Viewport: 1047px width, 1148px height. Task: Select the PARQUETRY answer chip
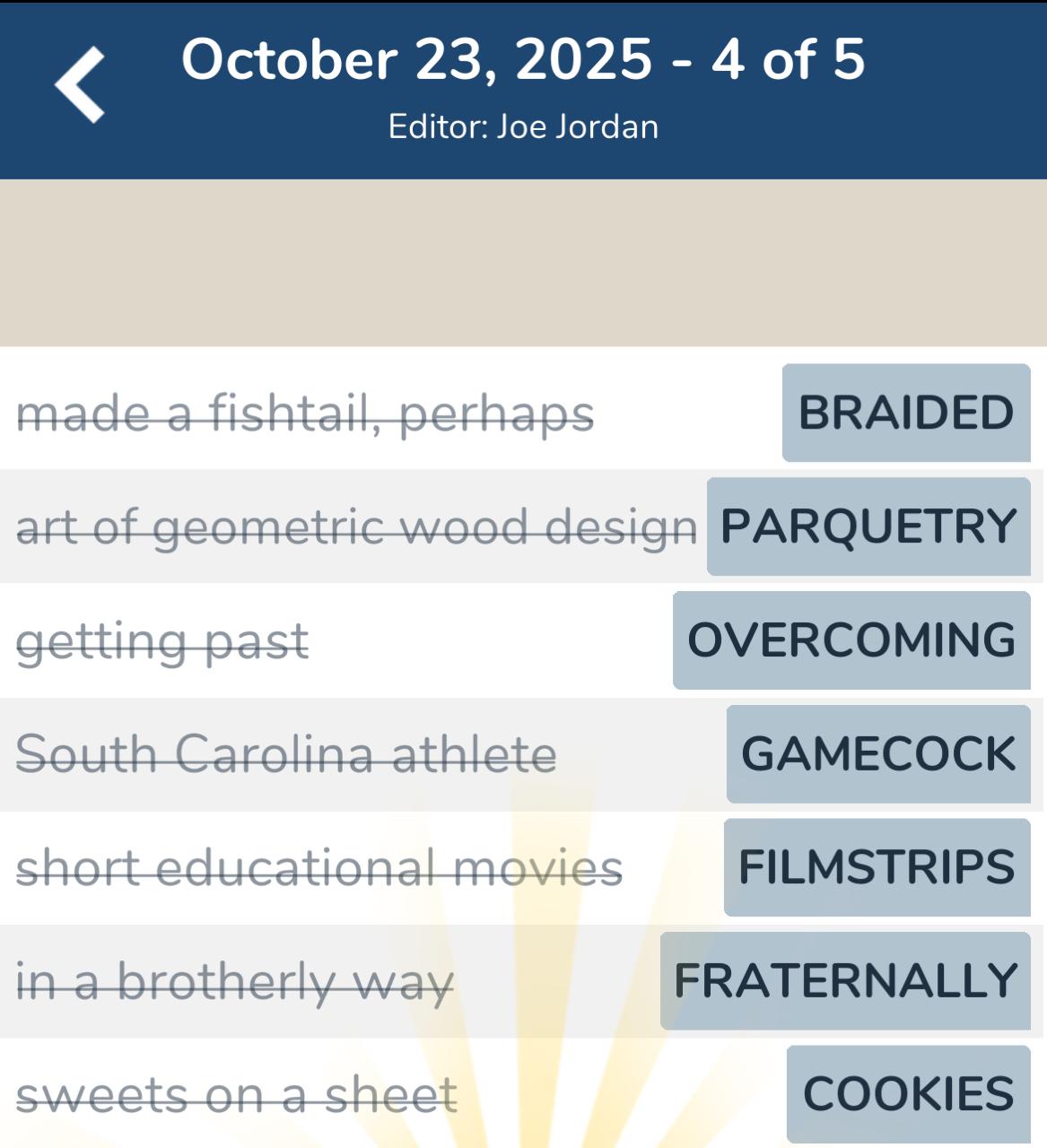click(x=868, y=526)
